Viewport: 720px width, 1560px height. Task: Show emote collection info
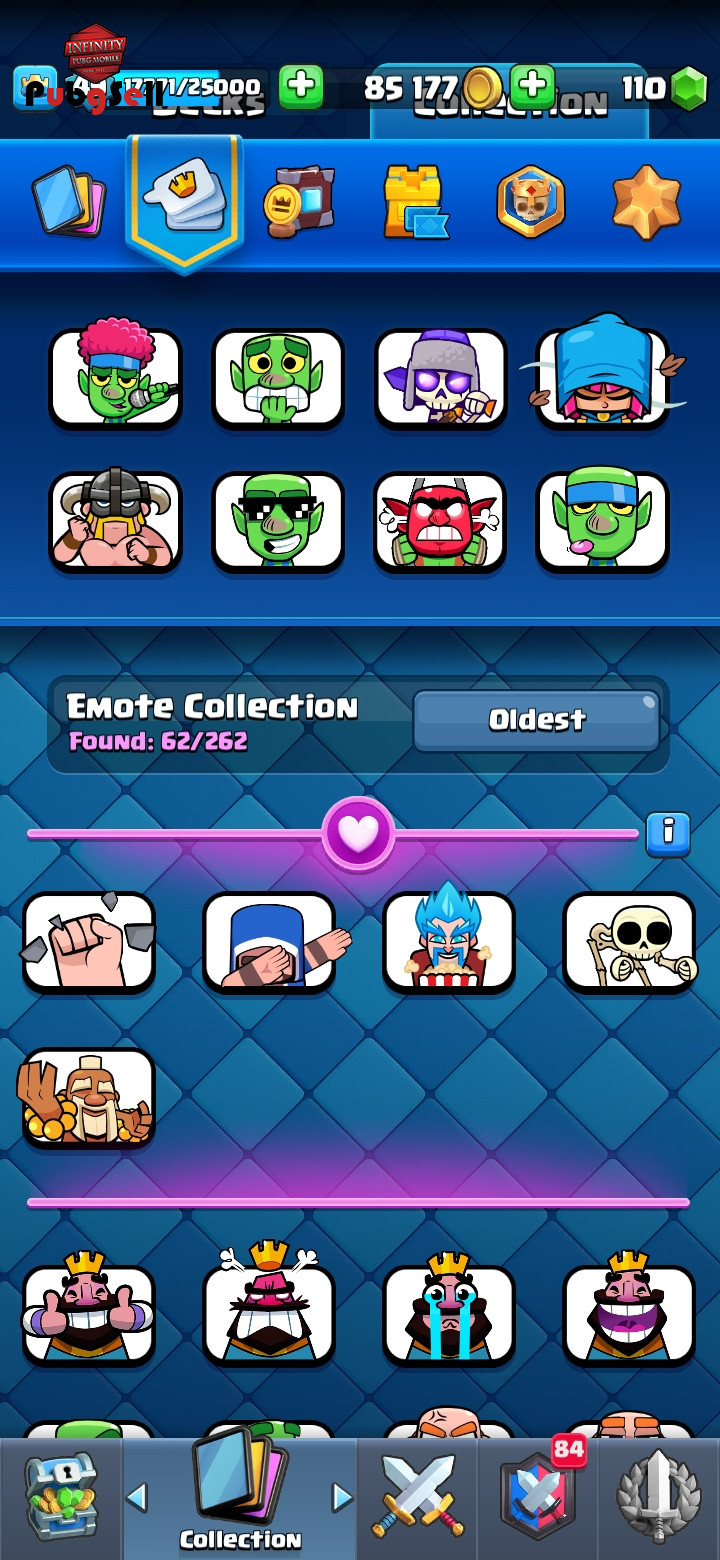[668, 833]
